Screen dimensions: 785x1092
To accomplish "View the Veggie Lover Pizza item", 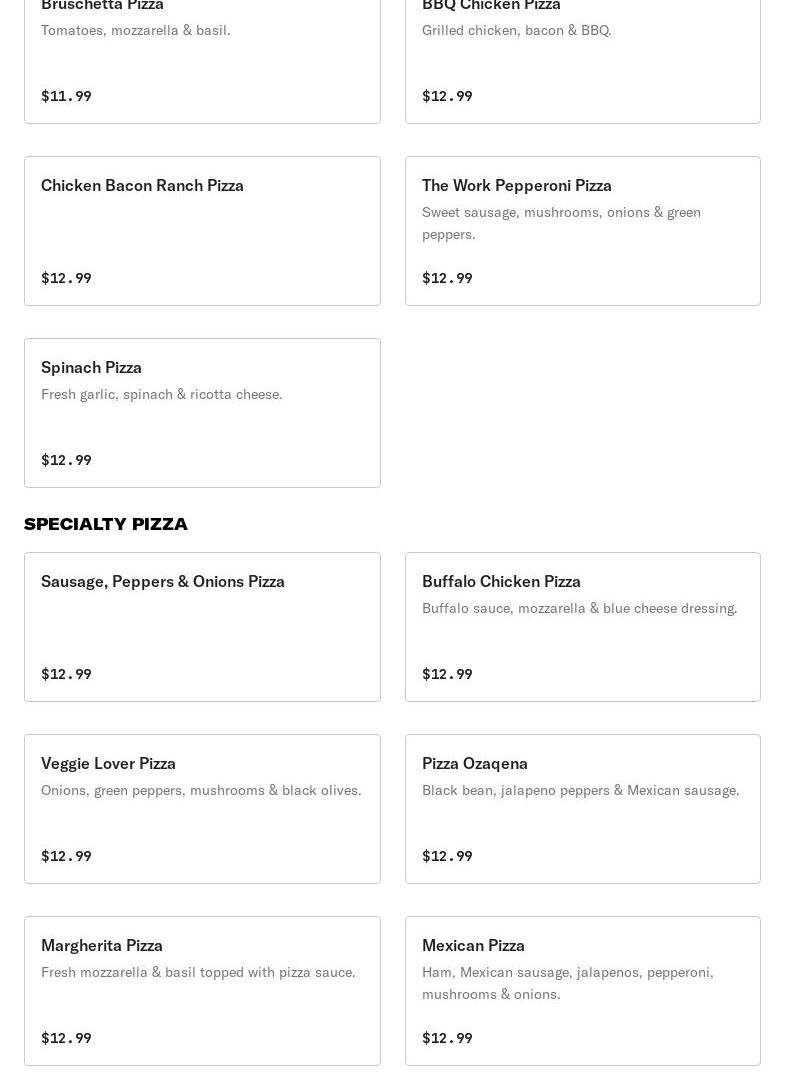I will (202, 809).
